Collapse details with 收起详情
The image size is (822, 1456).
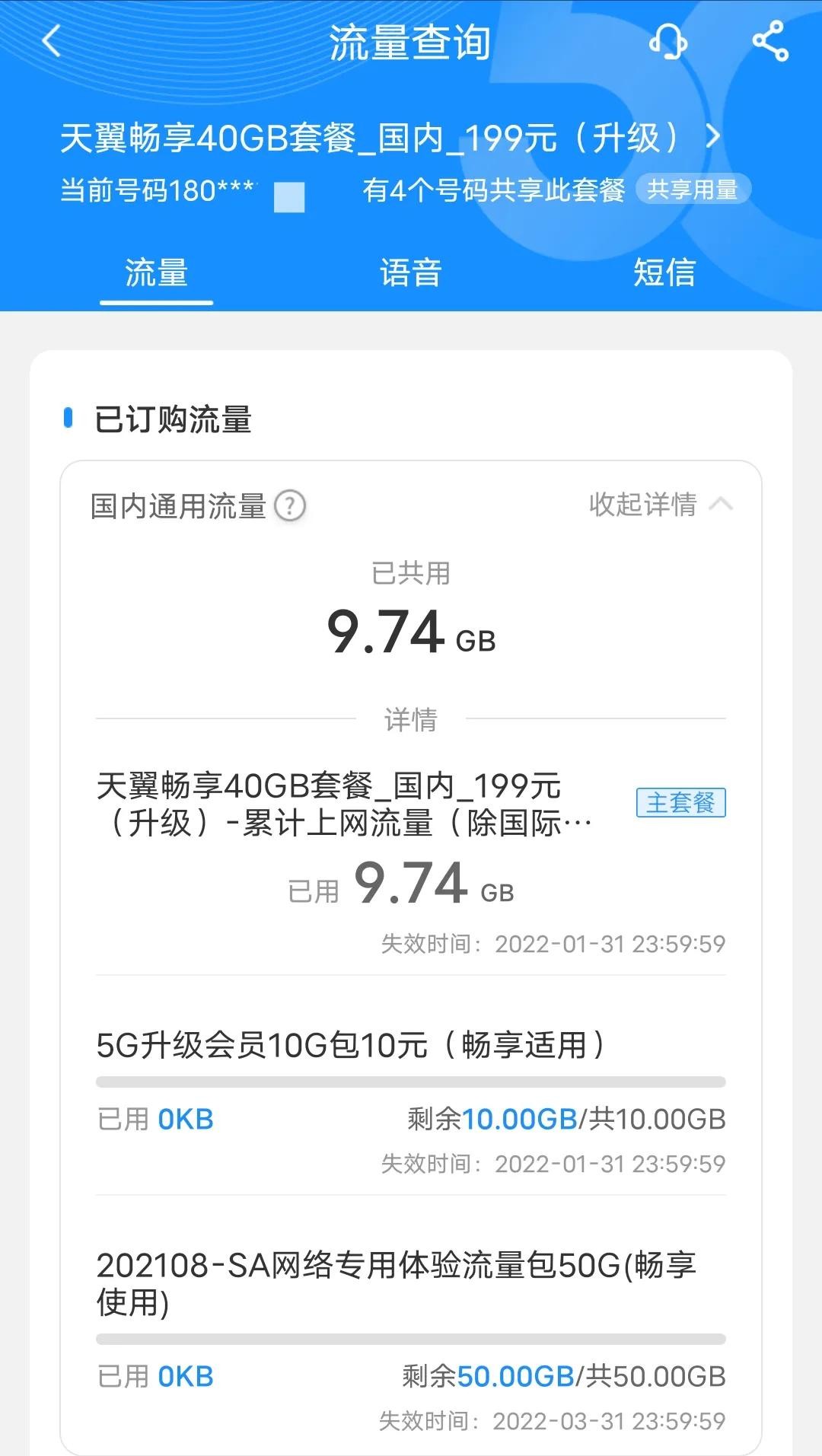tap(660, 504)
